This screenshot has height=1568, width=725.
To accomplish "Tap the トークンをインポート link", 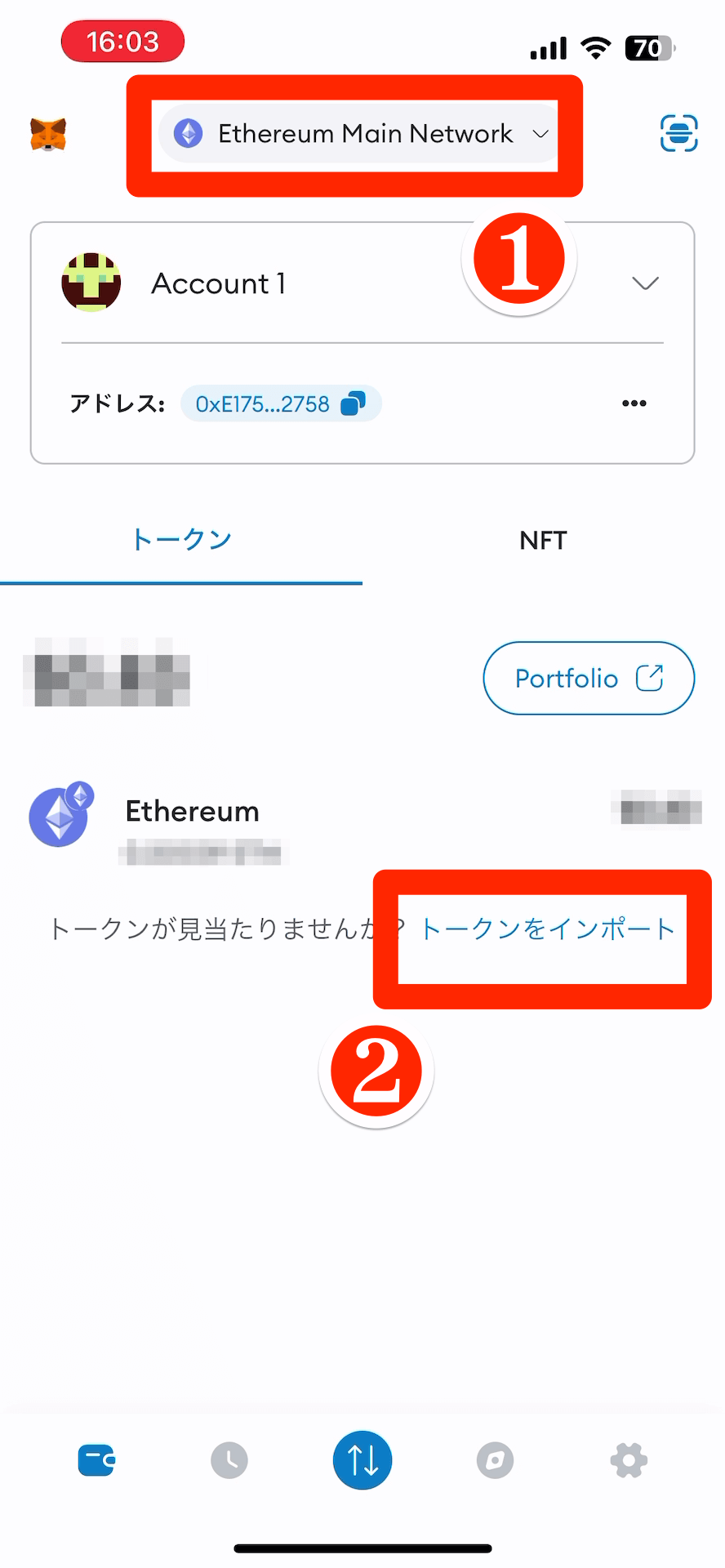I will click(x=546, y=929).
